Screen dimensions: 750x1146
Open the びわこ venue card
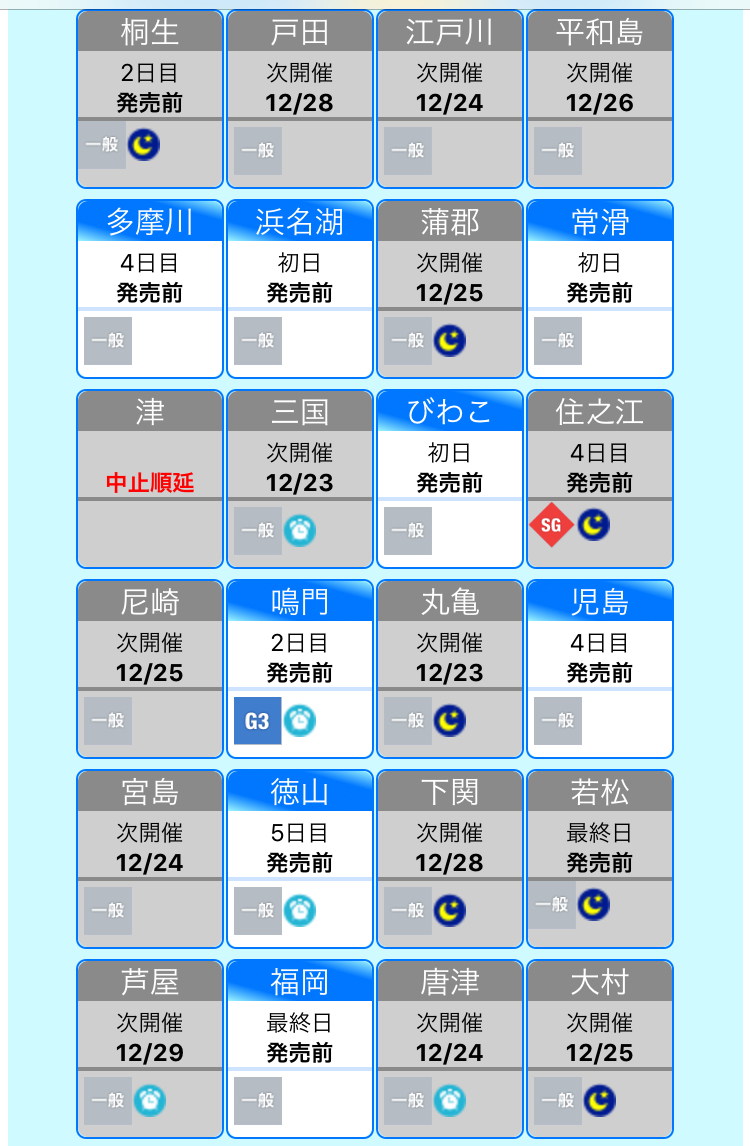coord(450,478)
